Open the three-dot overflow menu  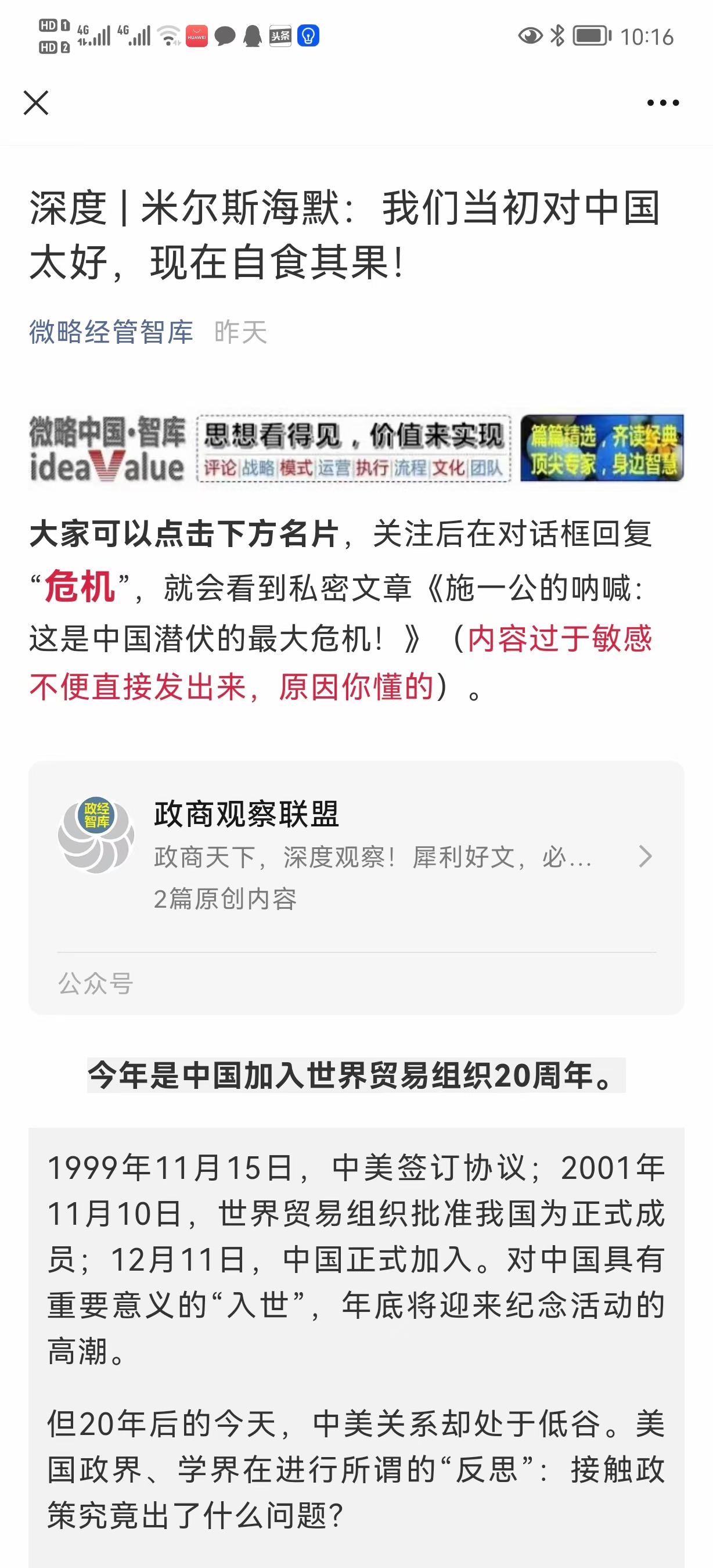coord(662,103)
